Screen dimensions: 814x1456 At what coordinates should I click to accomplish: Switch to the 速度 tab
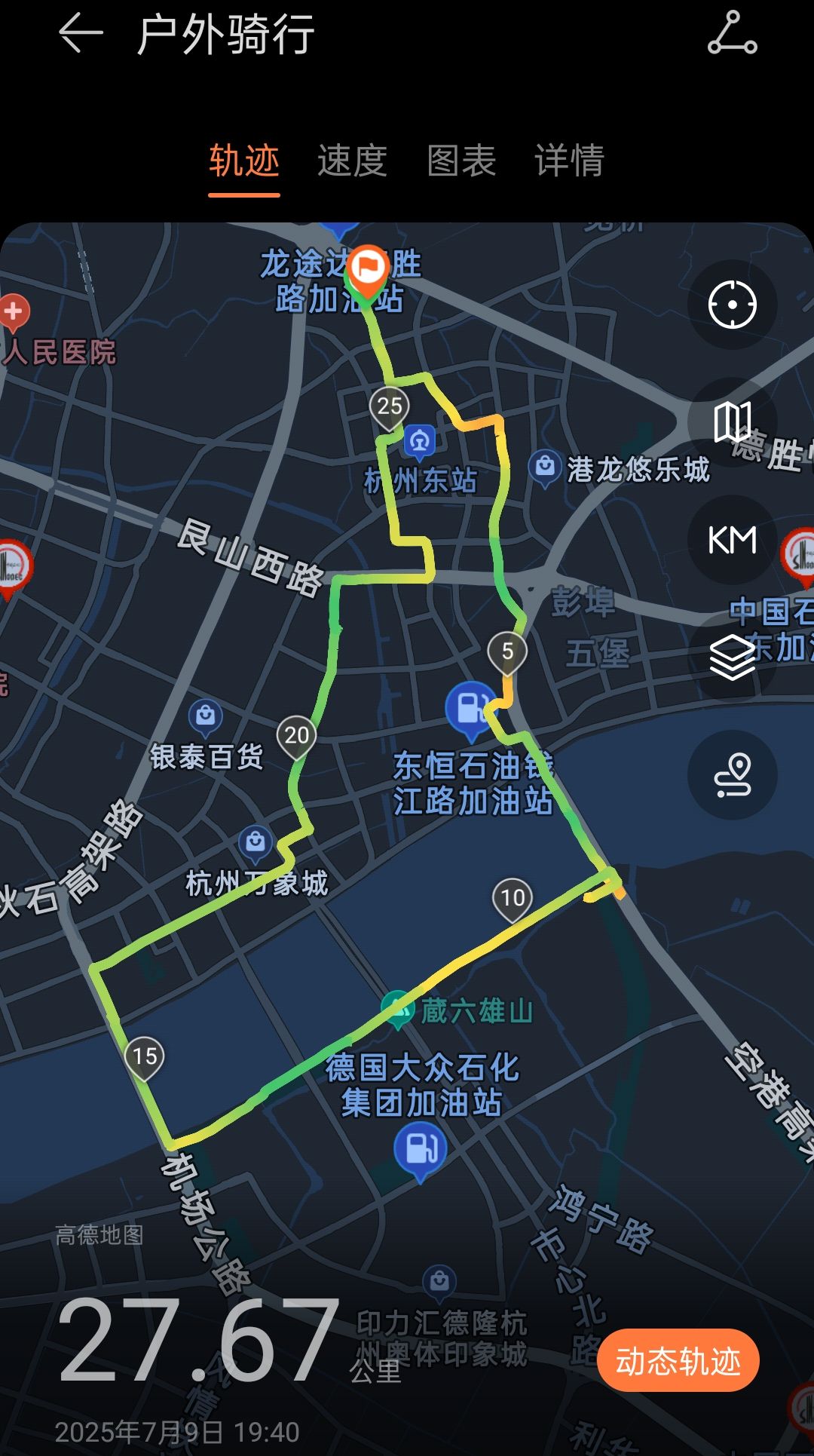point(352,161)
